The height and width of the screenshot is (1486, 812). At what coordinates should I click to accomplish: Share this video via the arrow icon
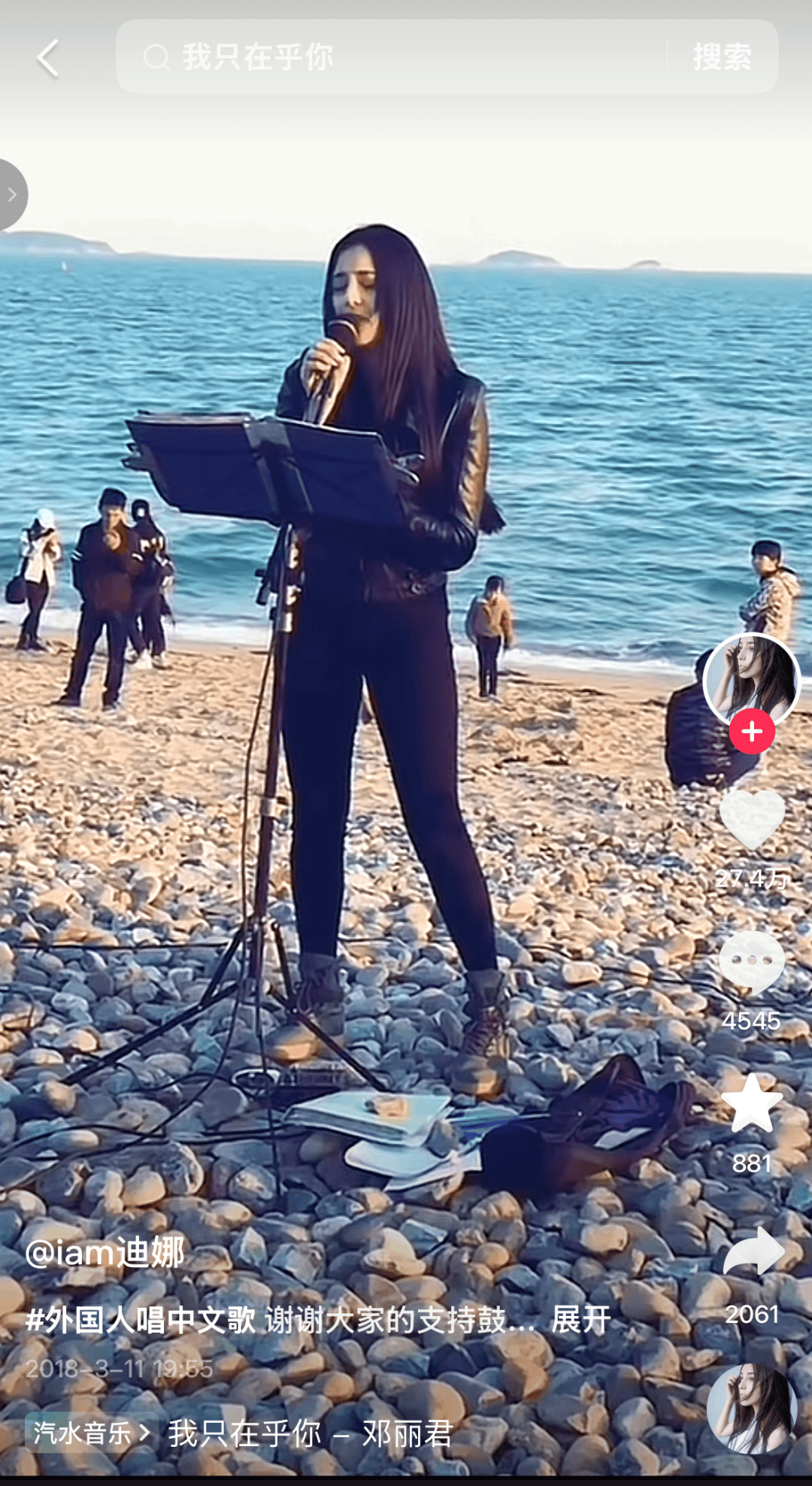pyautogui.click(x=753, y=1251)
